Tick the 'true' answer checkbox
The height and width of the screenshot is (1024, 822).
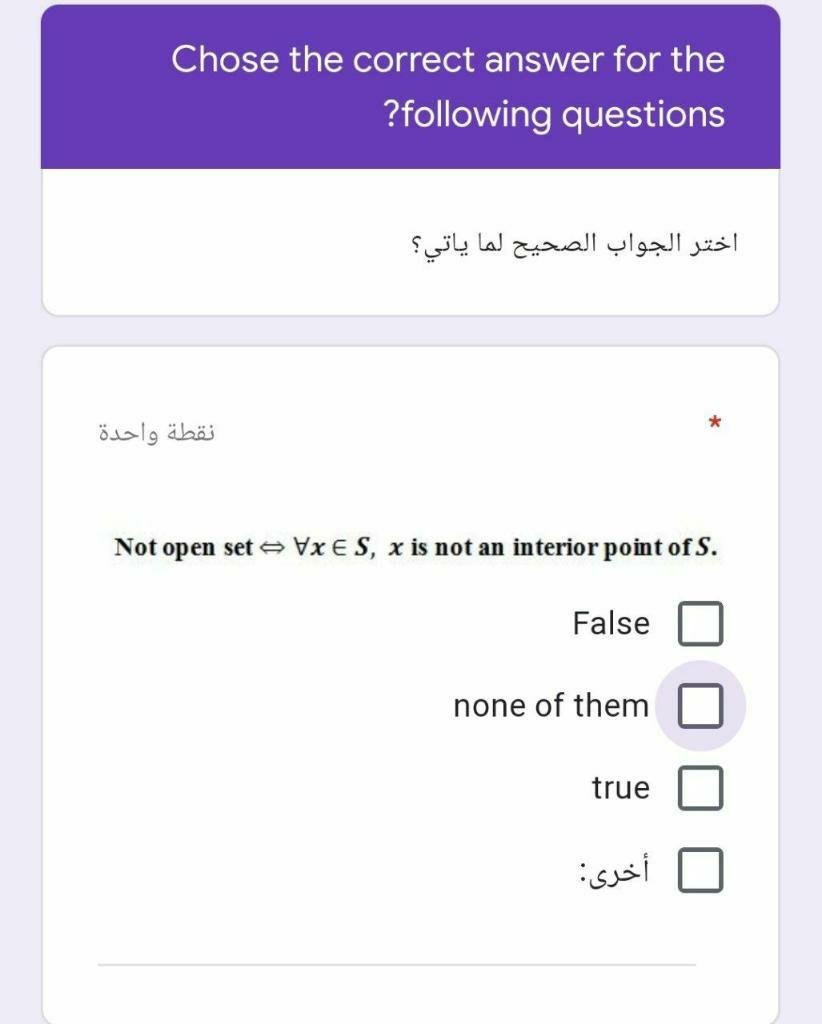[700, 788]
